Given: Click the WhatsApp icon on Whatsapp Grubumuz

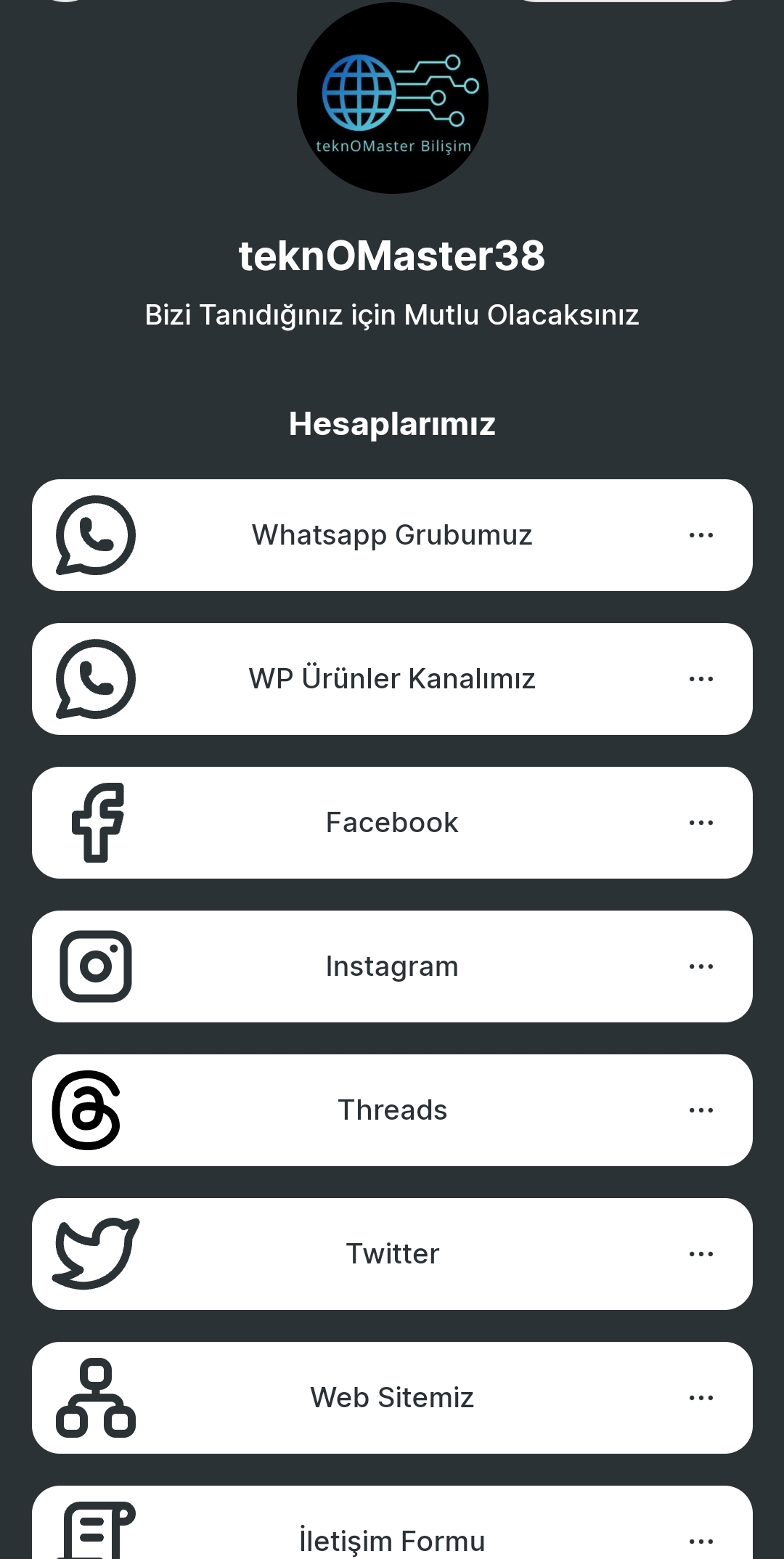Looking at the screenshot, I should pyautogui.click(x=95, y=534).
